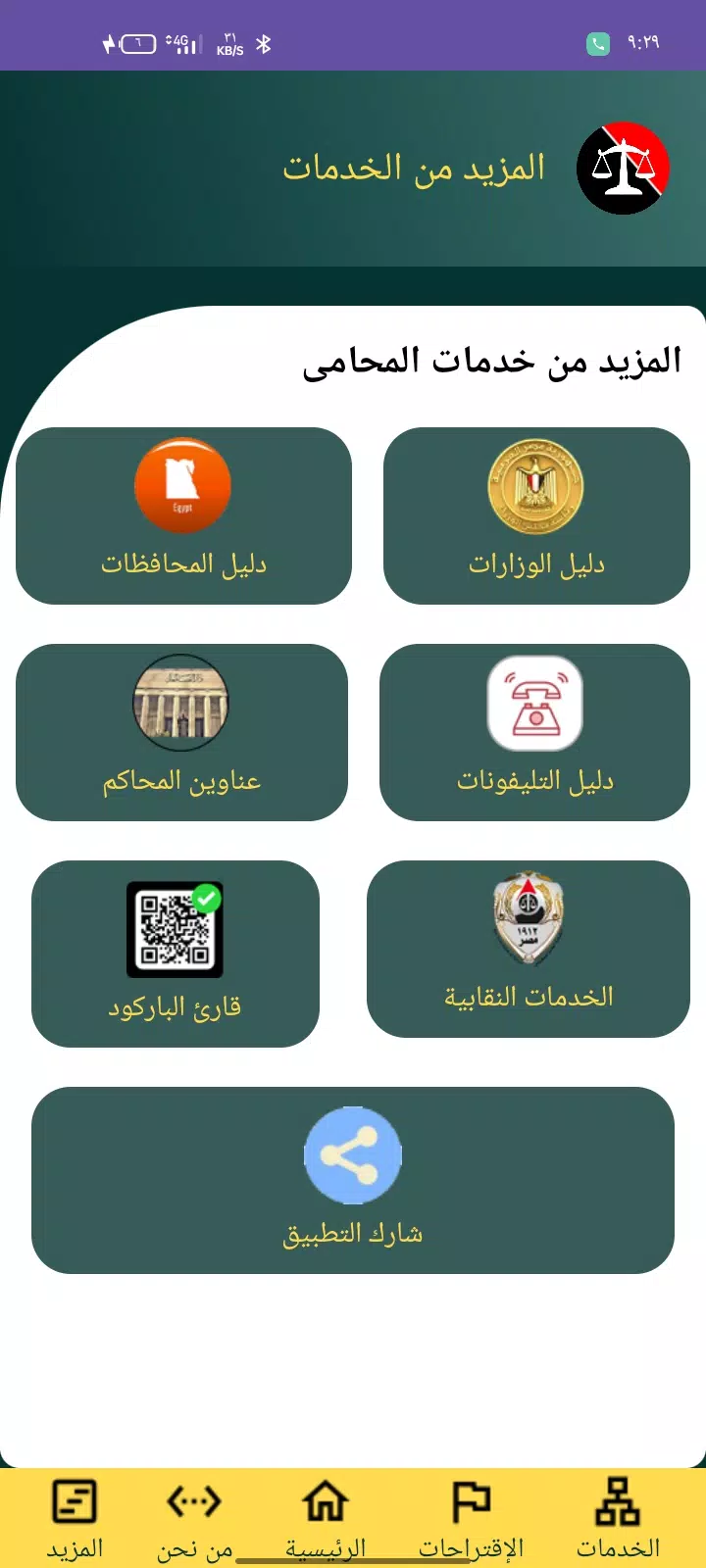706x1568 pixels.
Task: Switch to the services tab (الخدمات)
Action: tap(618, 1518)
